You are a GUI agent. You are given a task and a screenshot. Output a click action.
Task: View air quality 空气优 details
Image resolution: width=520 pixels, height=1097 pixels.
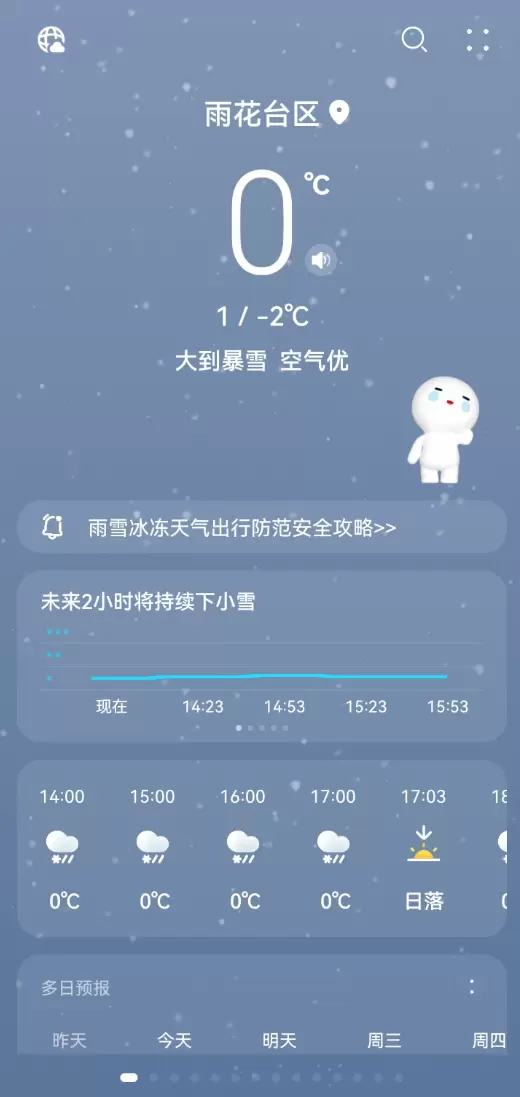[314, 362]
